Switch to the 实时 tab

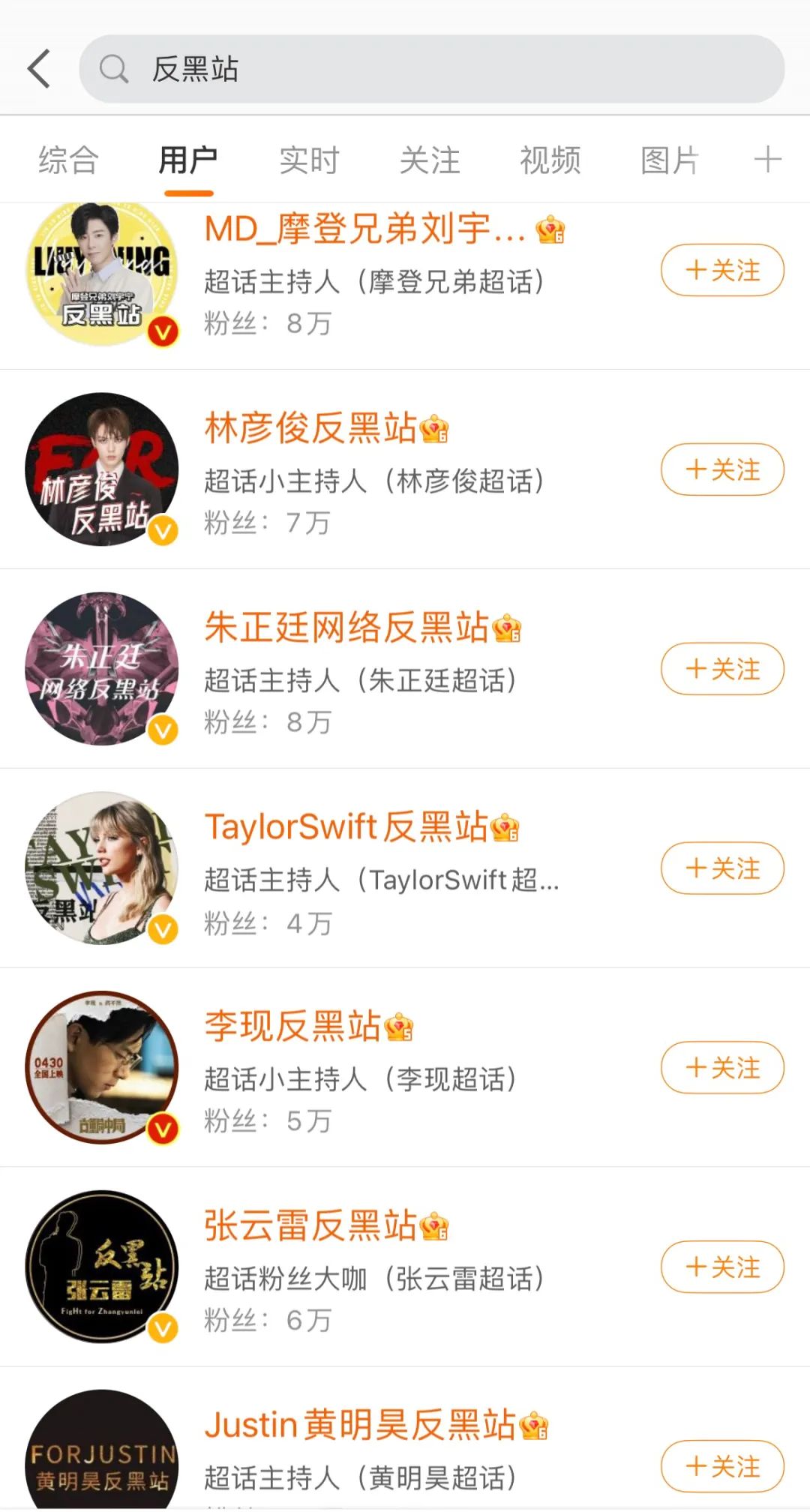309,160
